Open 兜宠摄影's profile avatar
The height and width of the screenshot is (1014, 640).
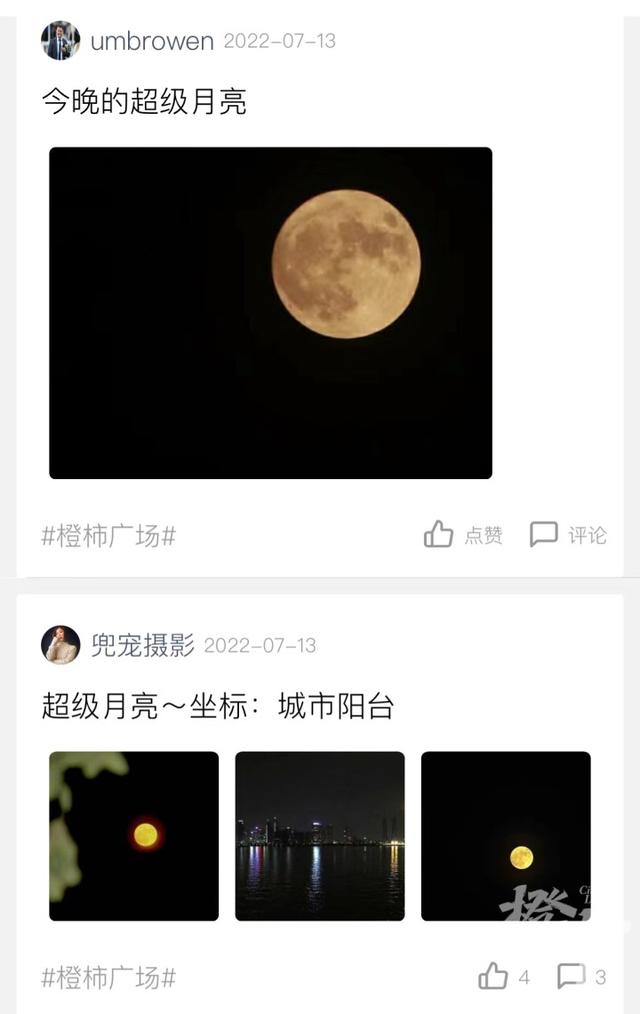click(x=60, y=645)
